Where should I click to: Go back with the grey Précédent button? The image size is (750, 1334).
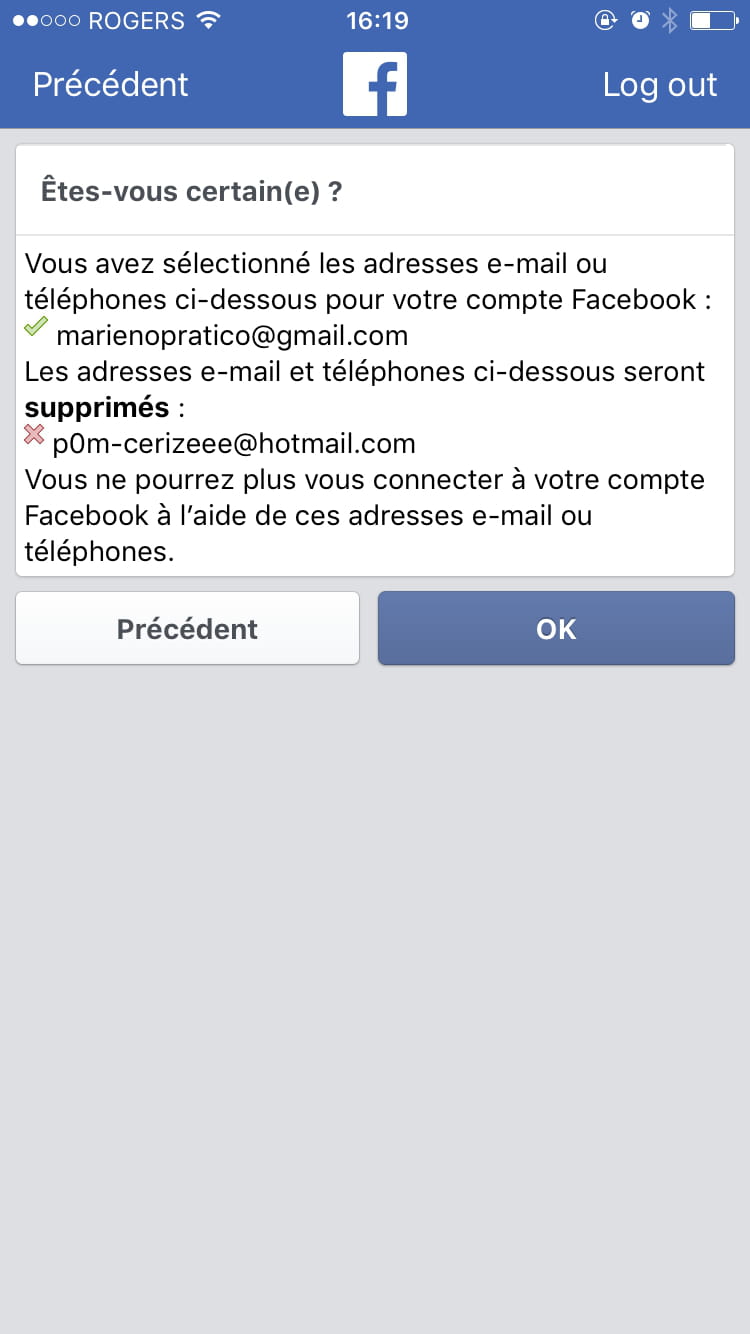click(187, 628)
